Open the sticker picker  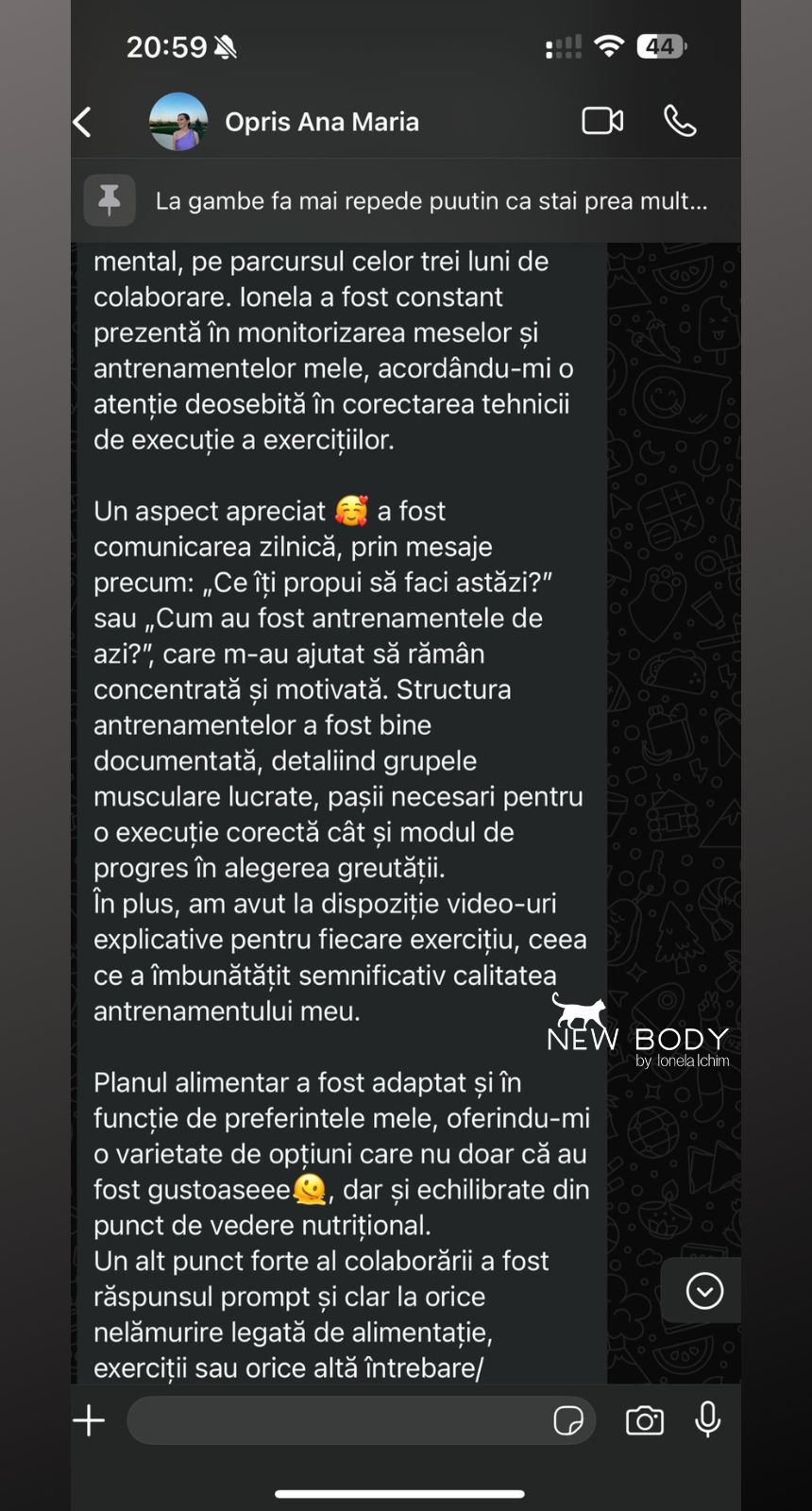point(568,1420)
